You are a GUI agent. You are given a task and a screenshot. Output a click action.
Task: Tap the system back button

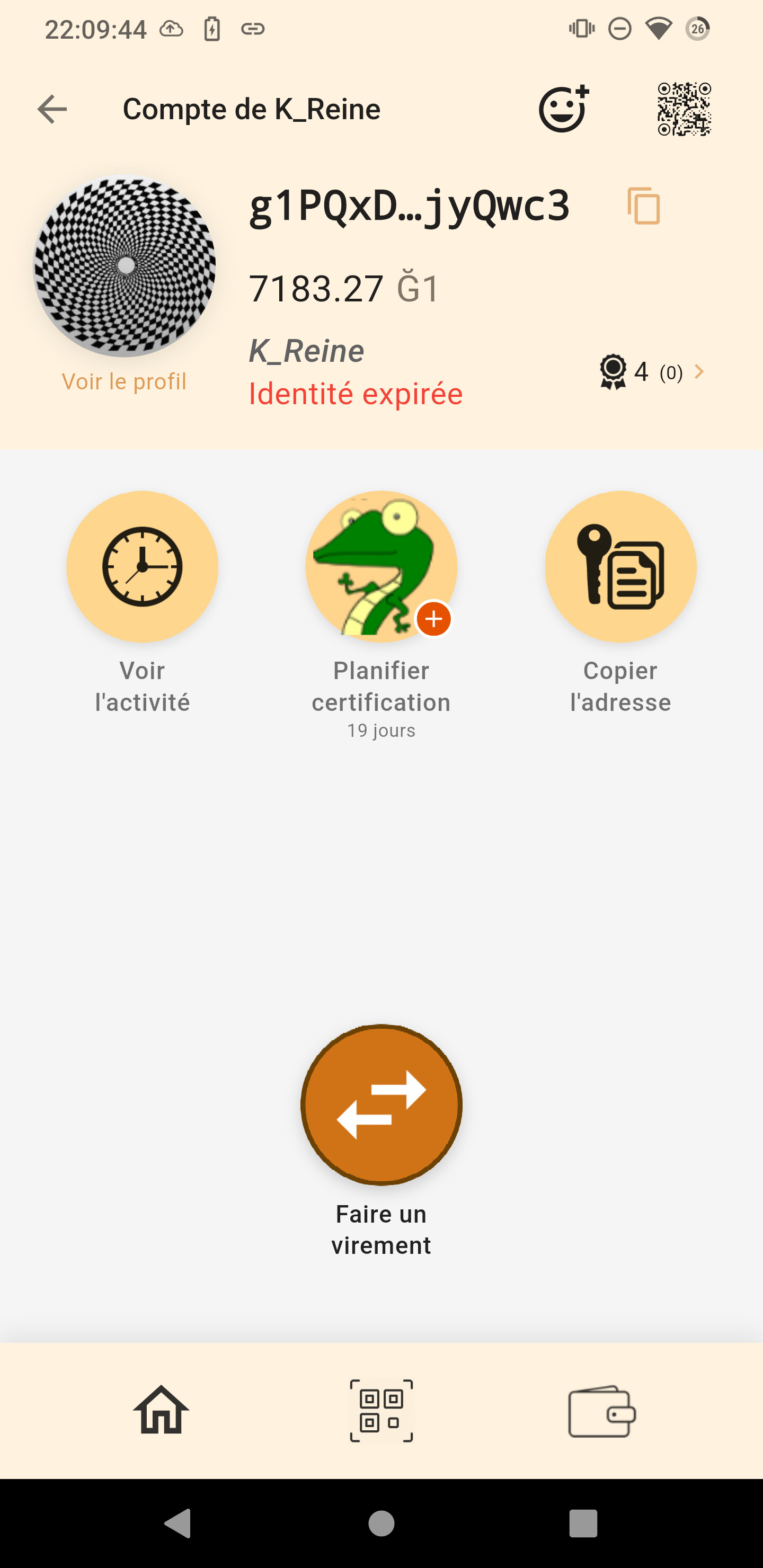pos(178,1524)
